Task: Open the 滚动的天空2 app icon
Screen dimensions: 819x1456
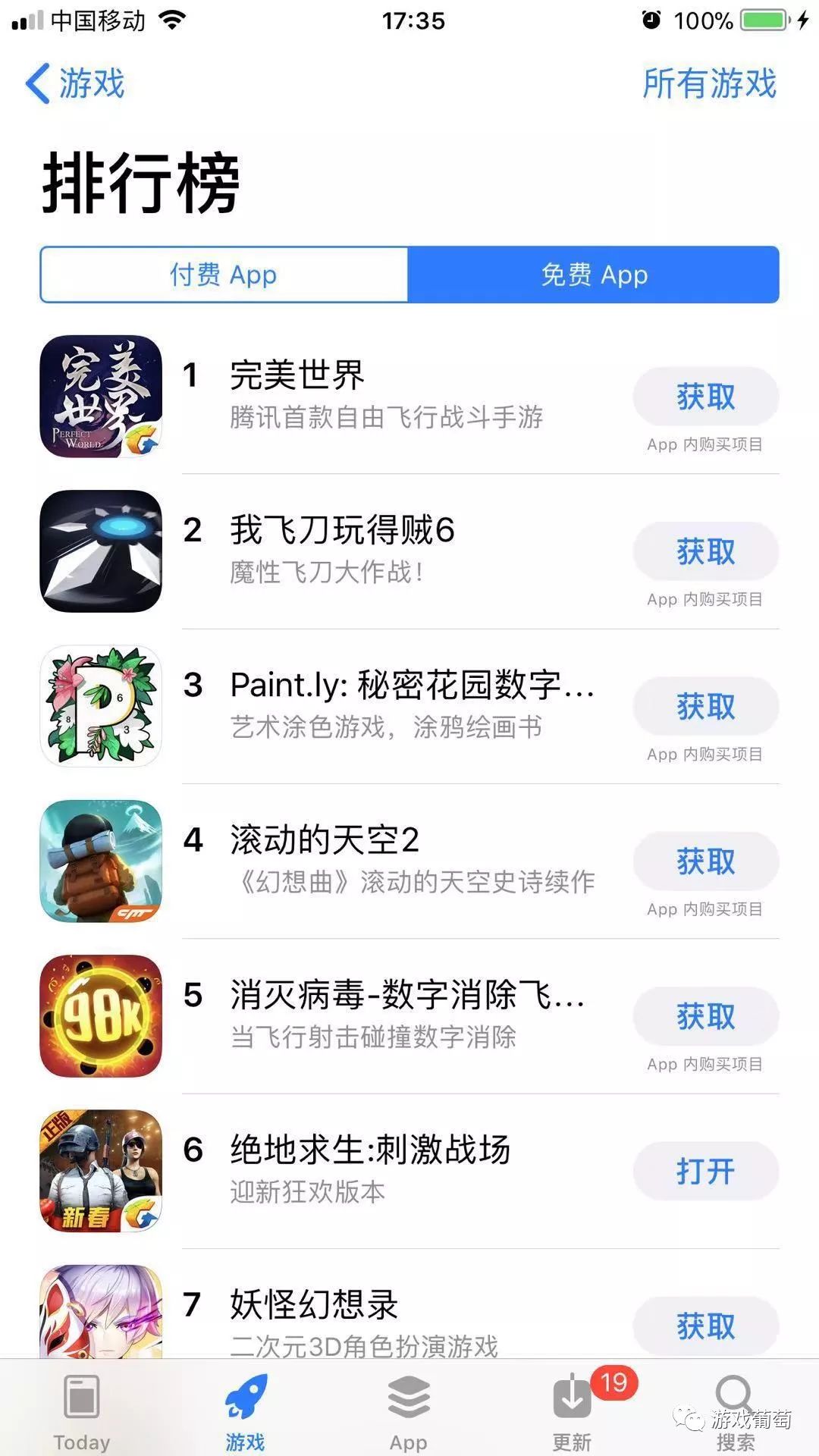Action: click(x=100, y=861)
